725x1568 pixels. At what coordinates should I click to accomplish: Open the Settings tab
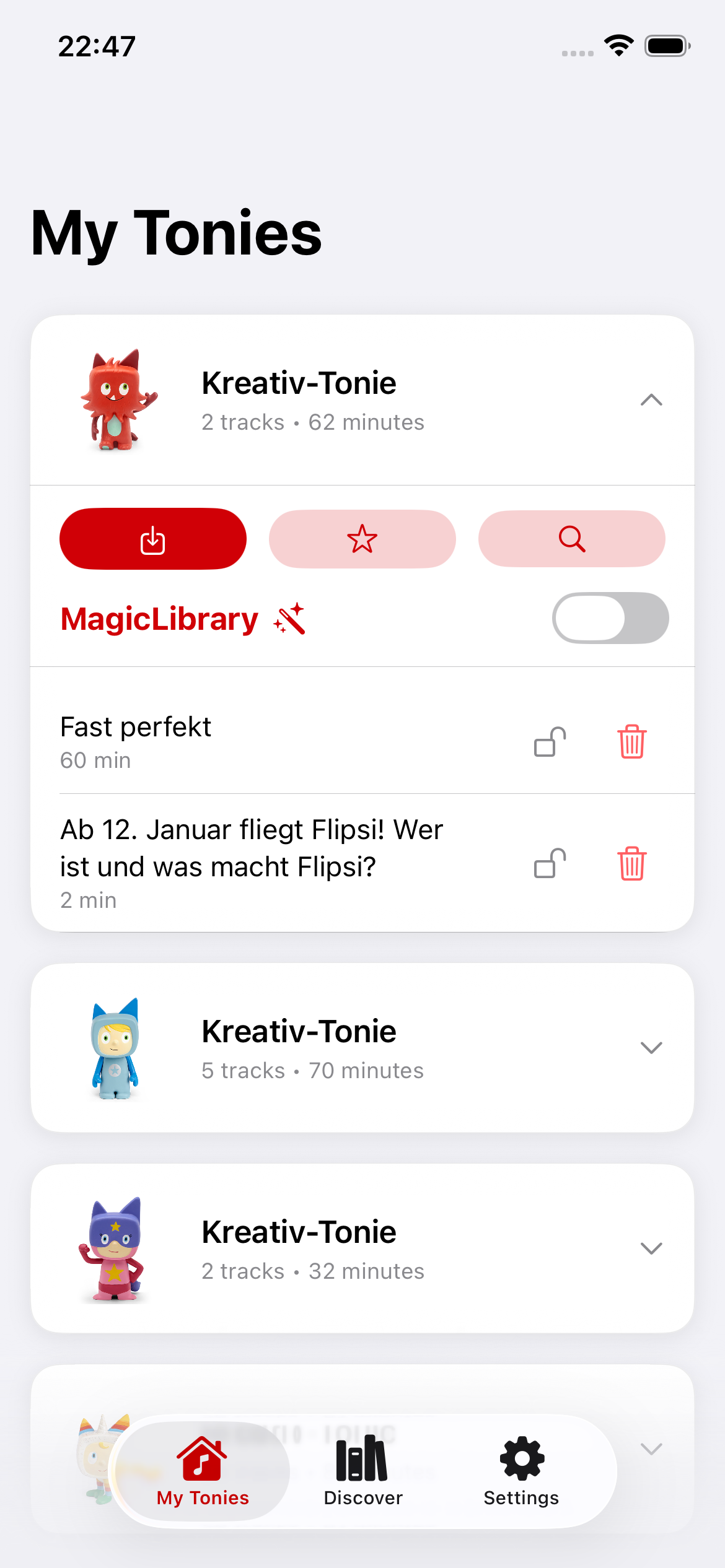point(521,1470)
